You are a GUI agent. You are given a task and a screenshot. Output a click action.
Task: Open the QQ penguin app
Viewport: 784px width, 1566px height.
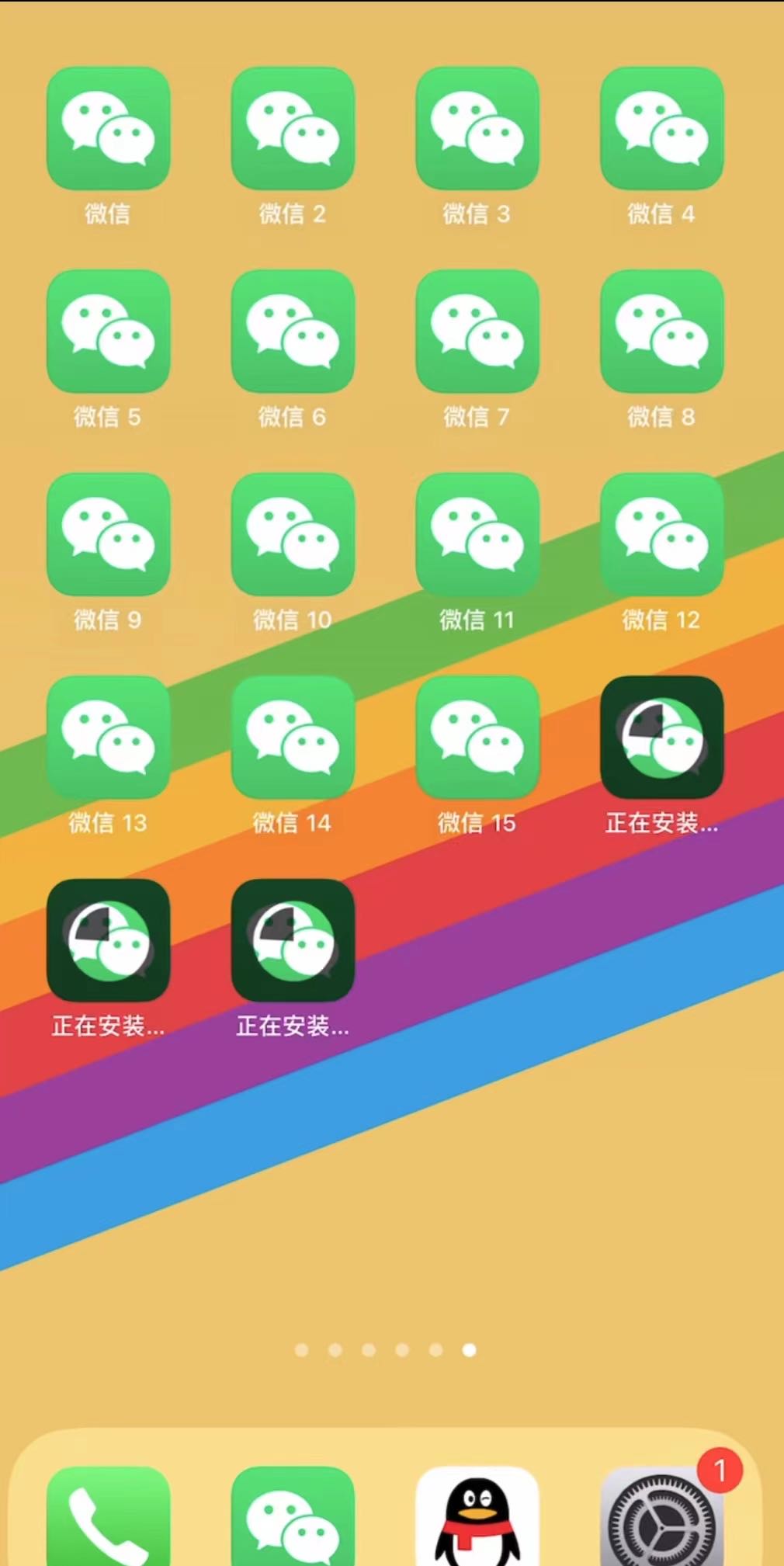point(477,1518)
